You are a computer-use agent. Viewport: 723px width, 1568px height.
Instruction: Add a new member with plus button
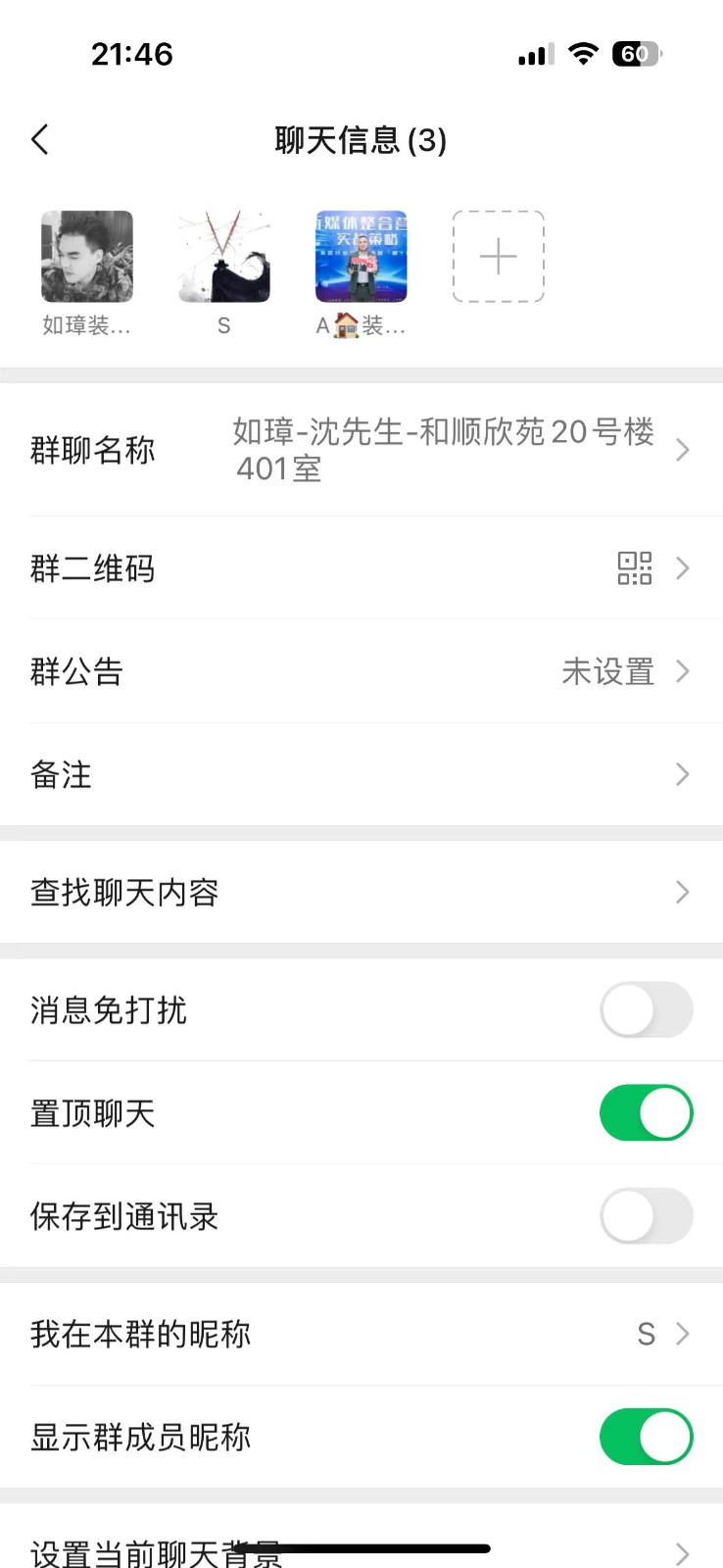tap(498, 257)
